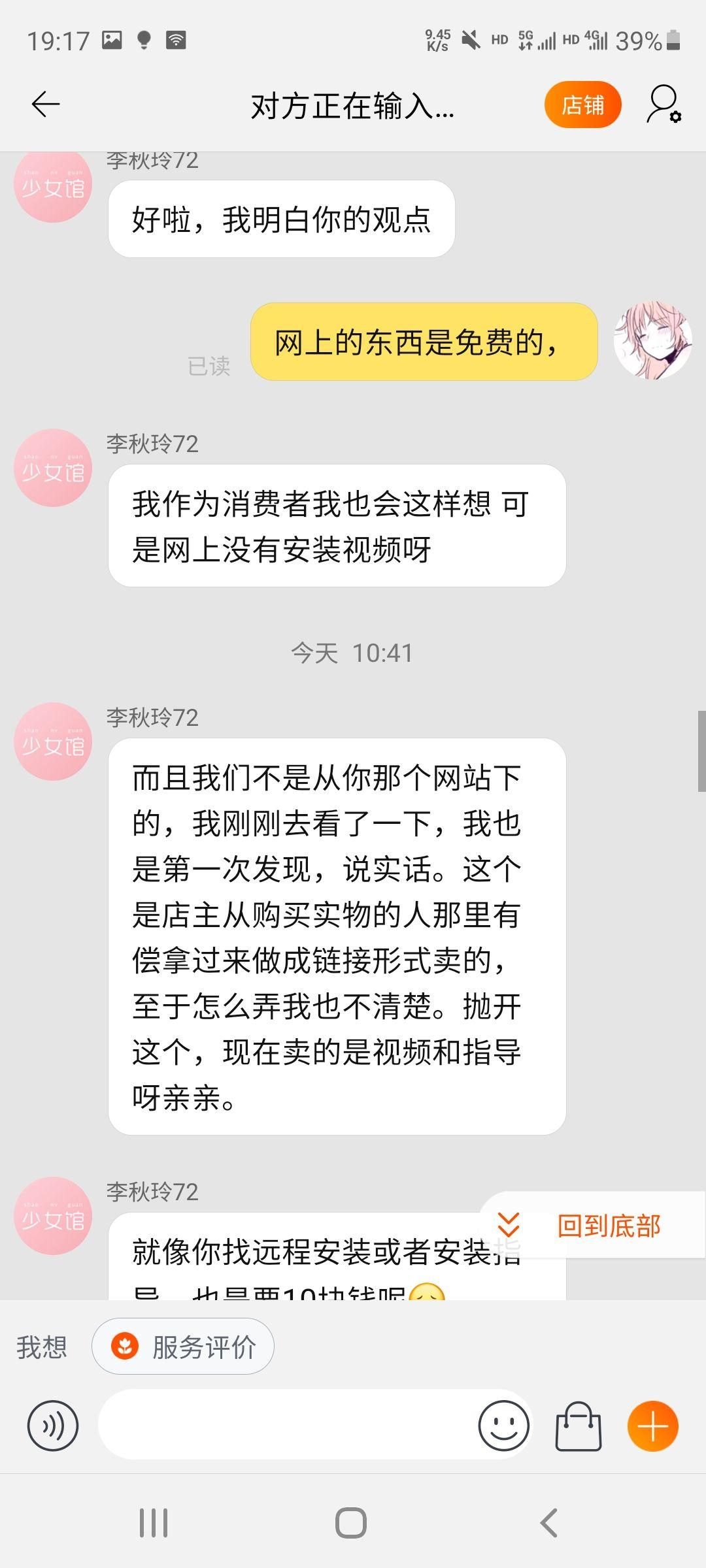Tap the shopping bag icon to share products
The width and height of the screenshot is (706, 1568).
pyautogui.click(x=578, y=1426)
